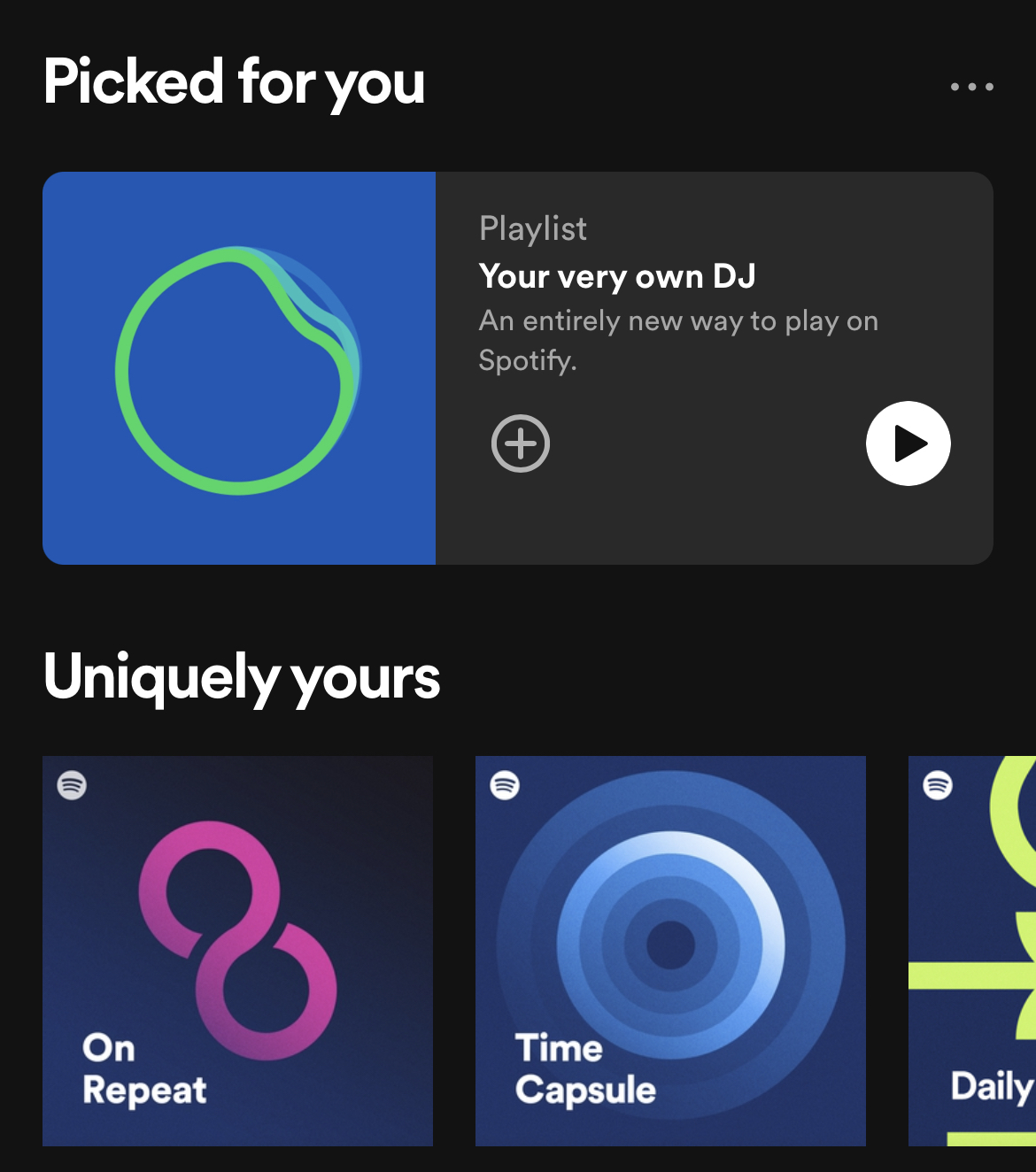Open the Daily playlist tile

tap(972, 951)
